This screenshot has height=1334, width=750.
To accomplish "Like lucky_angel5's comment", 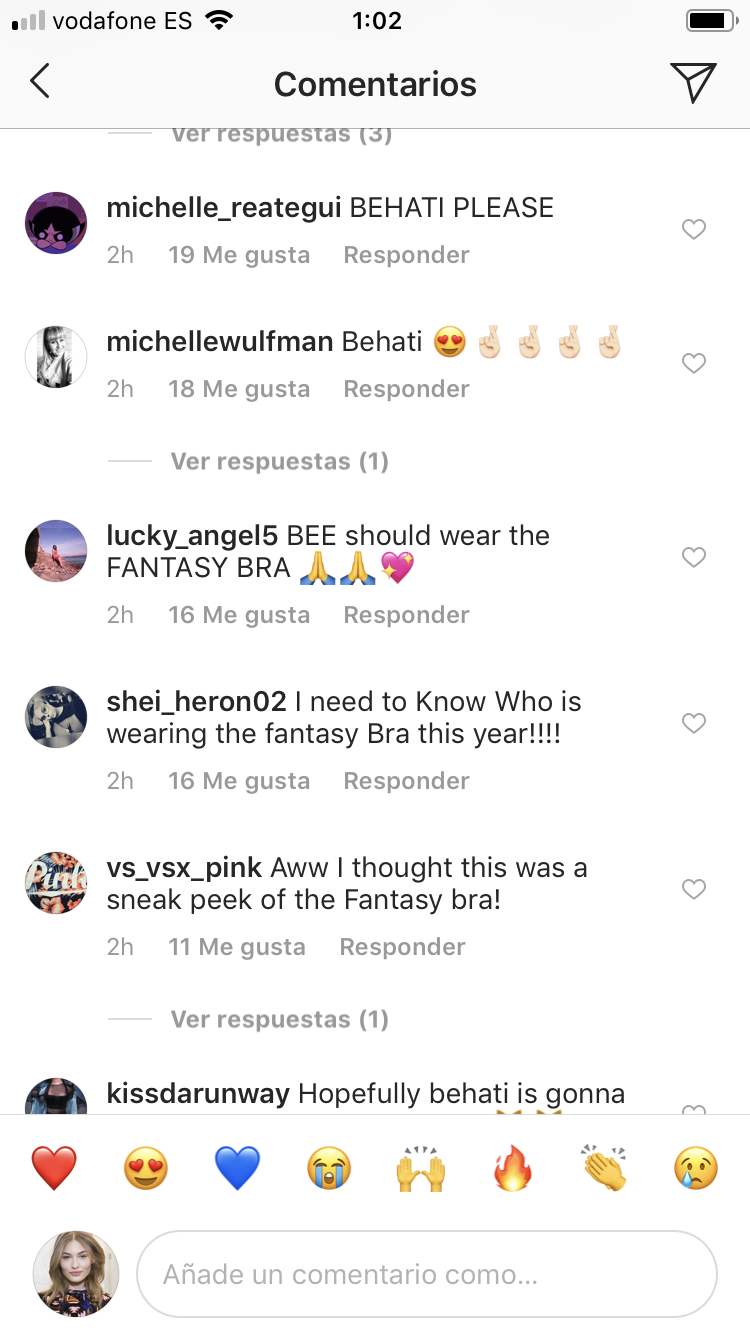I will coord(694,557).
